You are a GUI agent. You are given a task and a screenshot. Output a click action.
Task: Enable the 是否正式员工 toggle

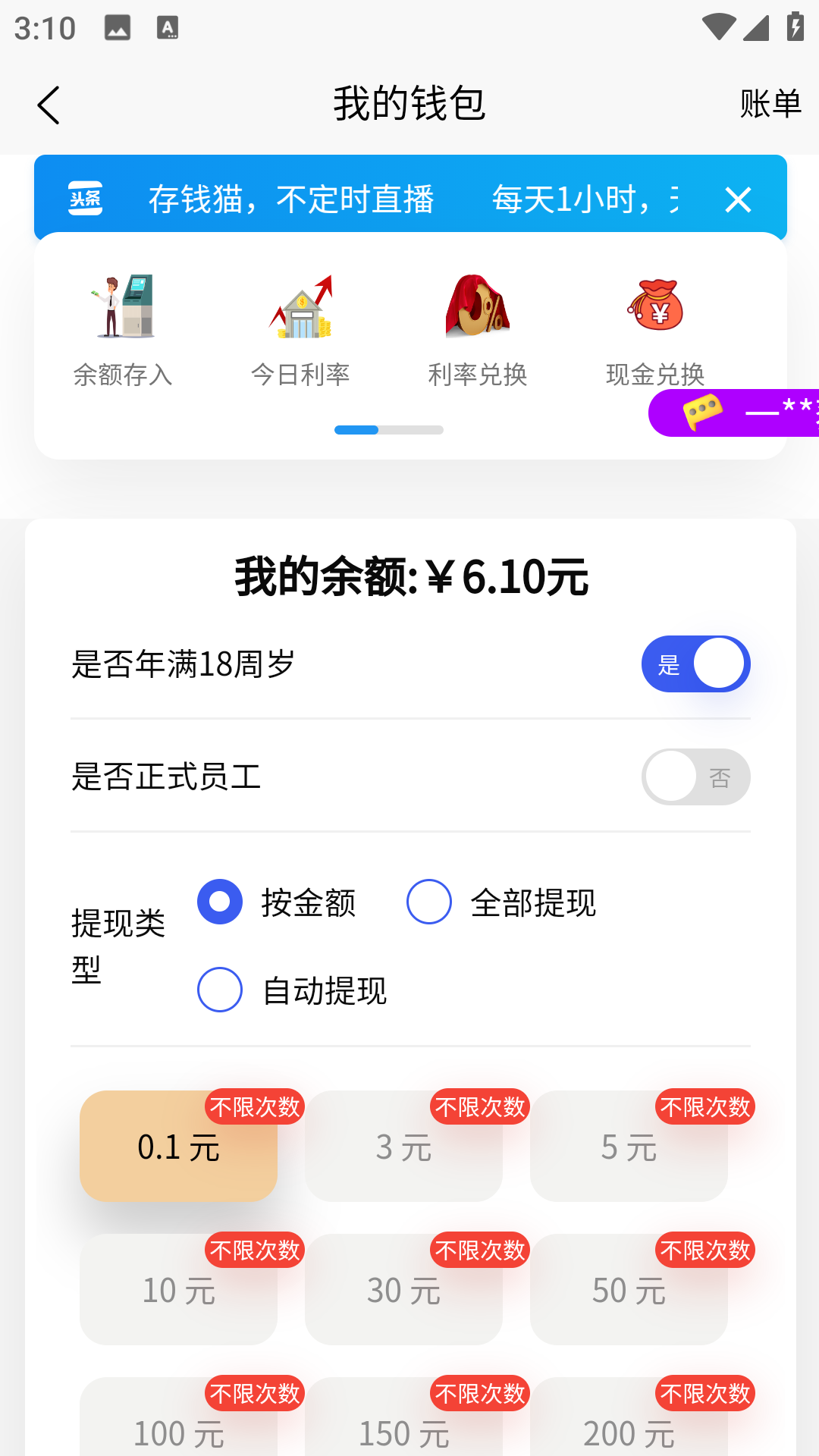point(695,777)
